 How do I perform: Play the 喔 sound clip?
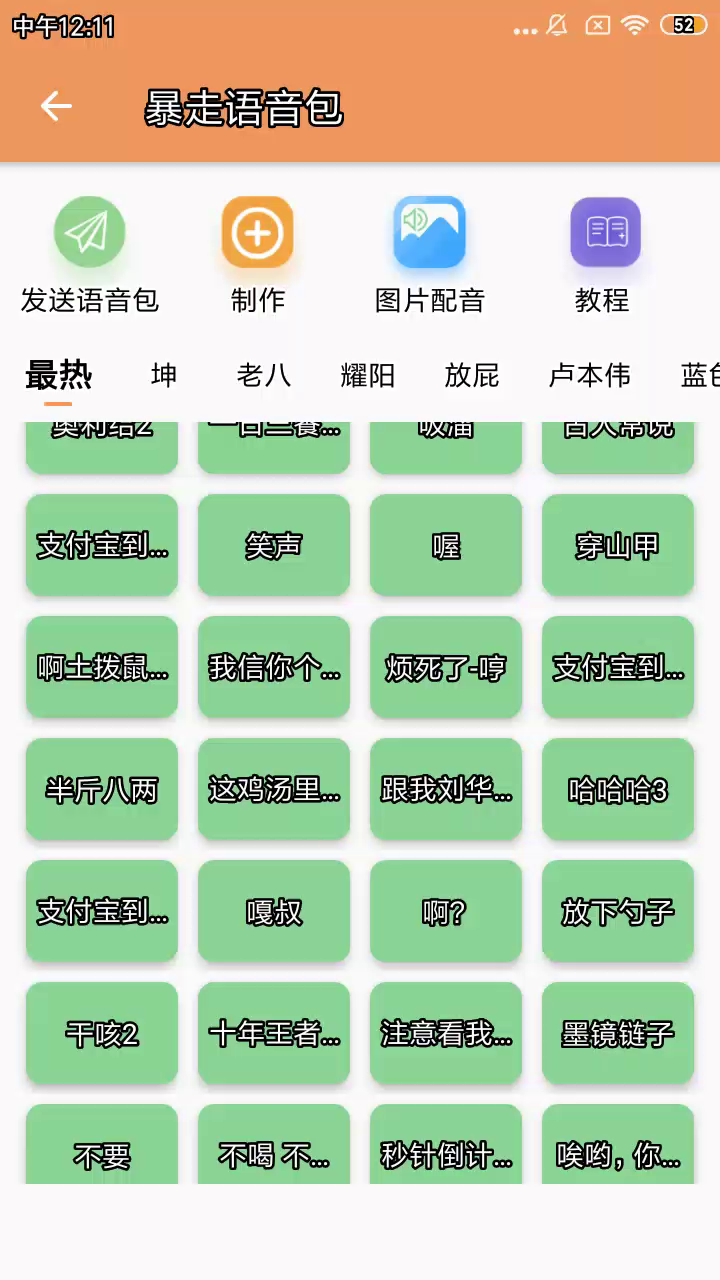pos(446,546)
